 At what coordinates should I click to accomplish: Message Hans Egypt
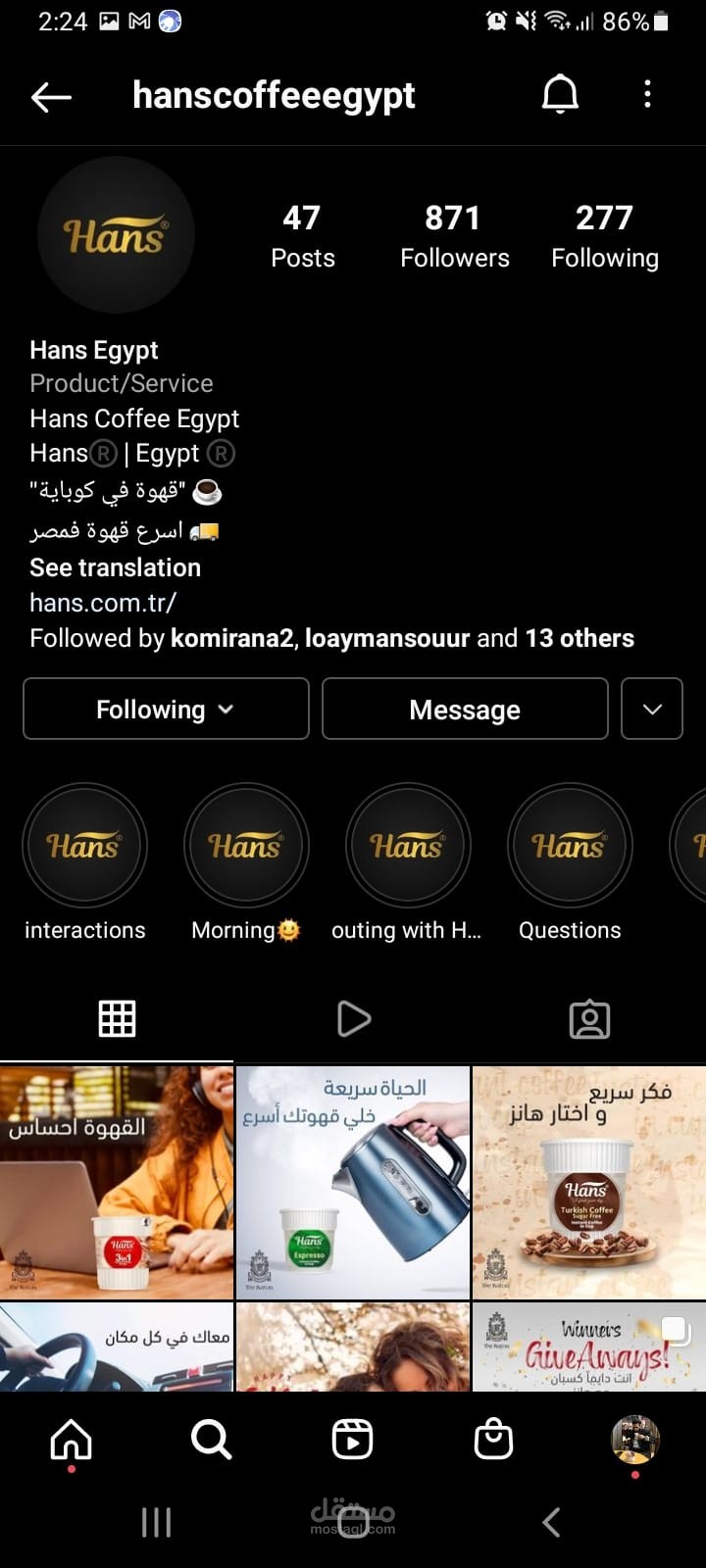click(465, 709)
